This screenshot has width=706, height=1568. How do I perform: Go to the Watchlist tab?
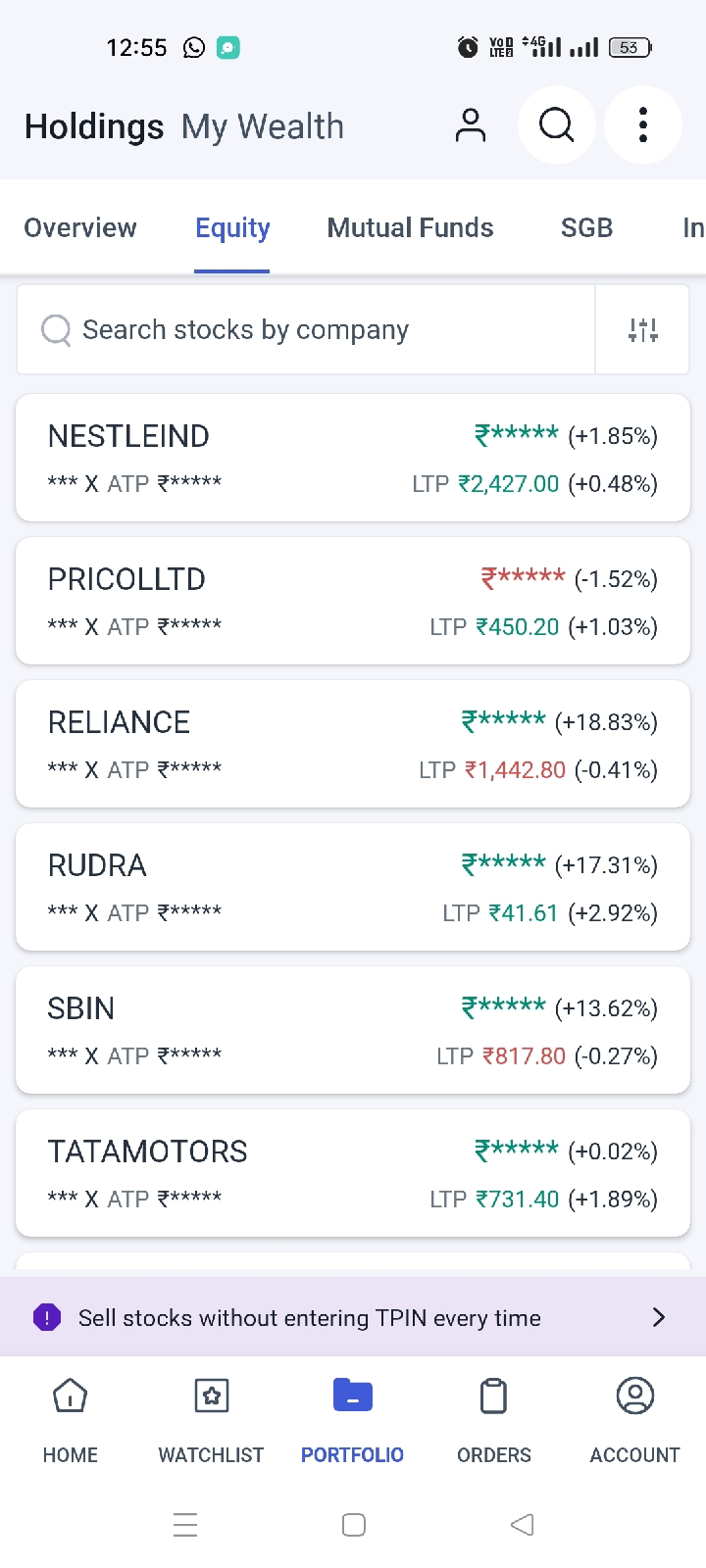point(211,1419)
